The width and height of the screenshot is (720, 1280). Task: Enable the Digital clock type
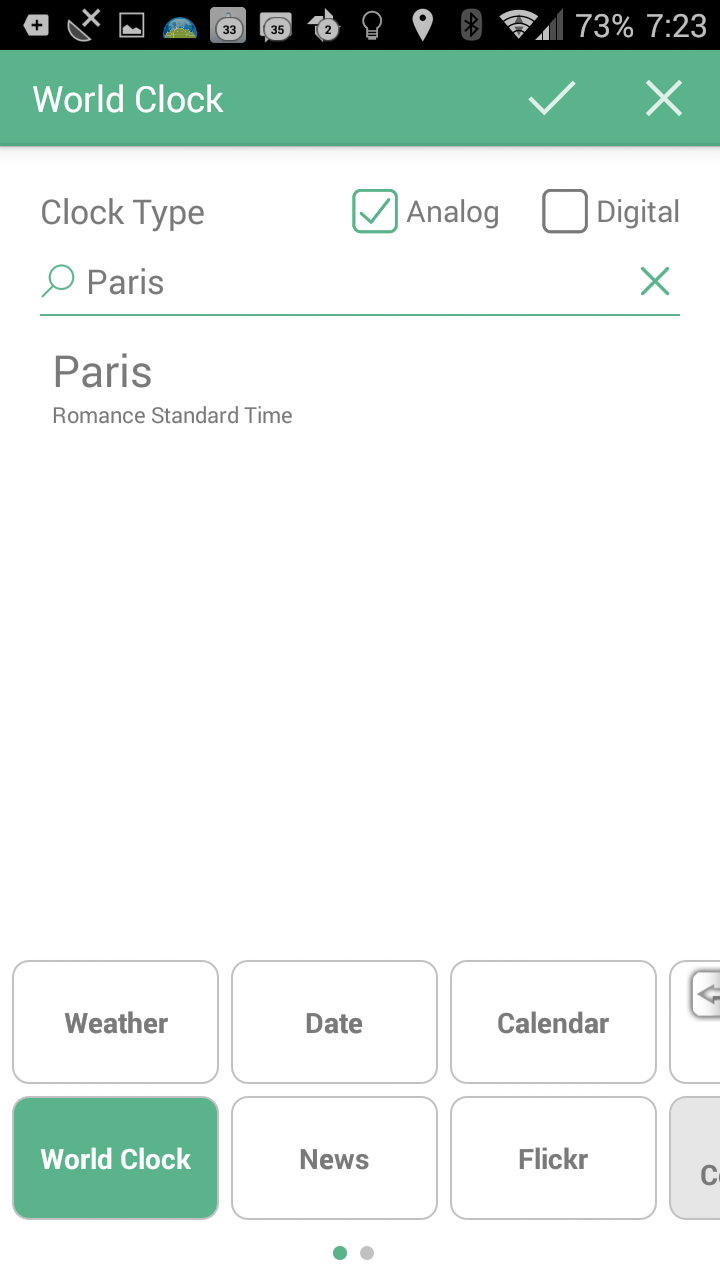coord(565,211)
